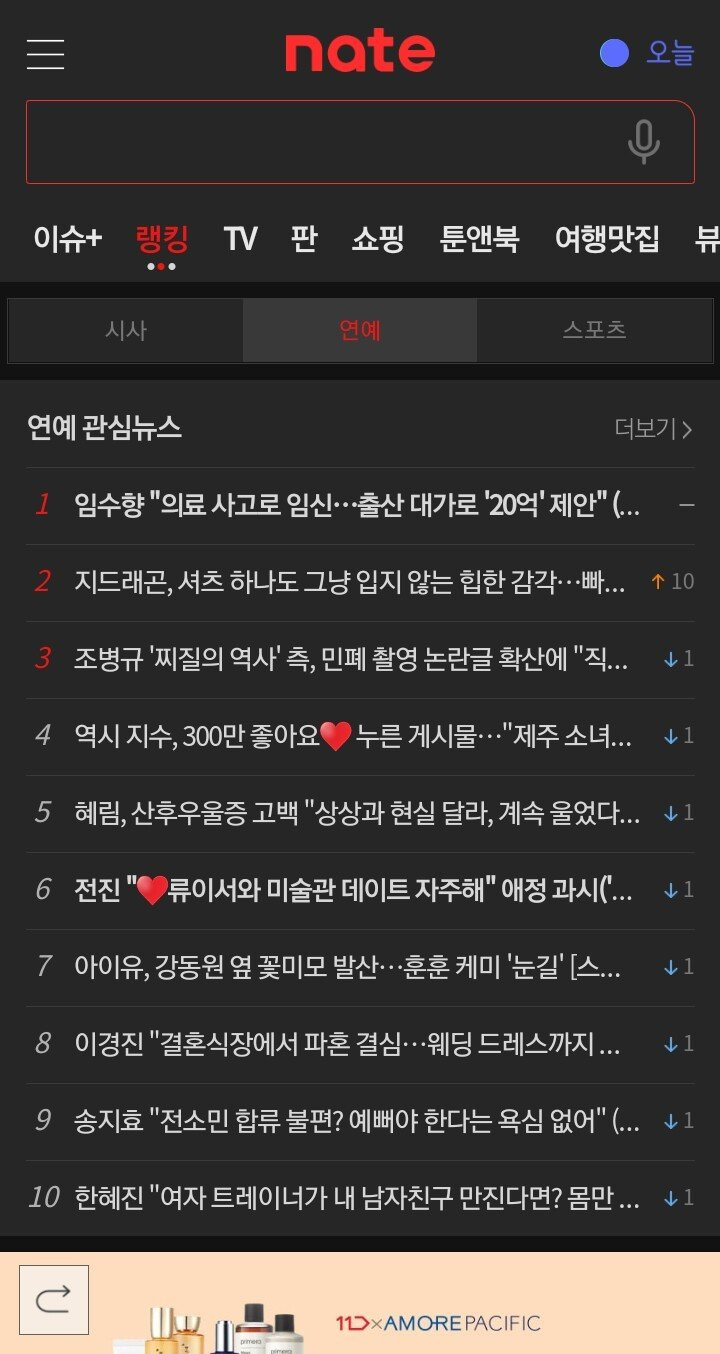720x1354 pixels.
Task: Read the 지드래곤 fashion article
Action: pyautogui.click(x=350, y=582)
